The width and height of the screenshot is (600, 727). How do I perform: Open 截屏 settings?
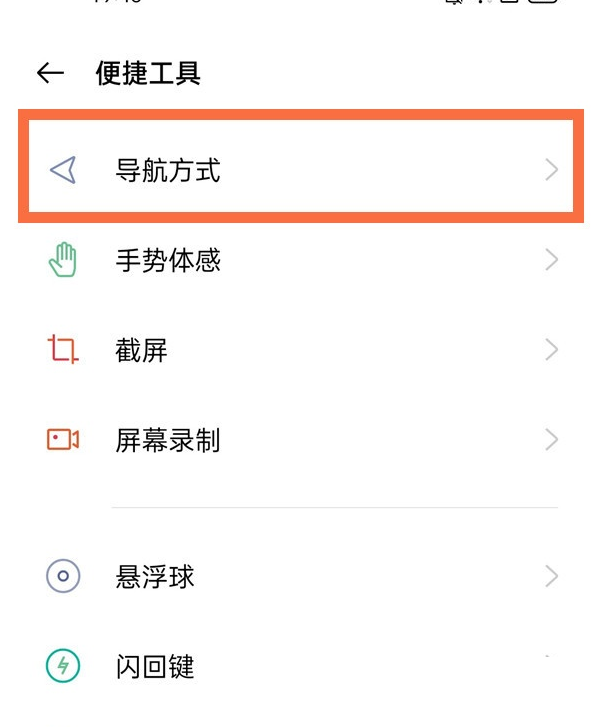[x=300, y=350]
